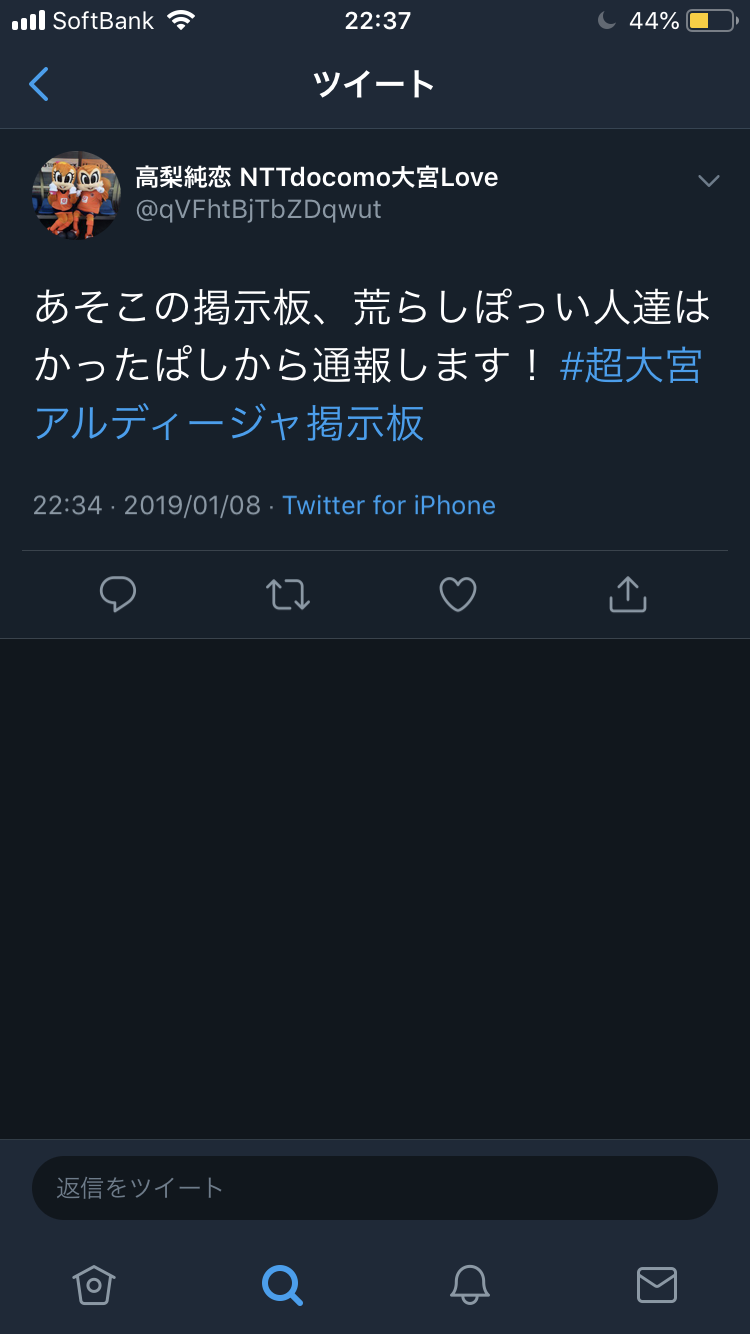
Task: Open the Messages envelope tab
Action: click(657, 1284)
